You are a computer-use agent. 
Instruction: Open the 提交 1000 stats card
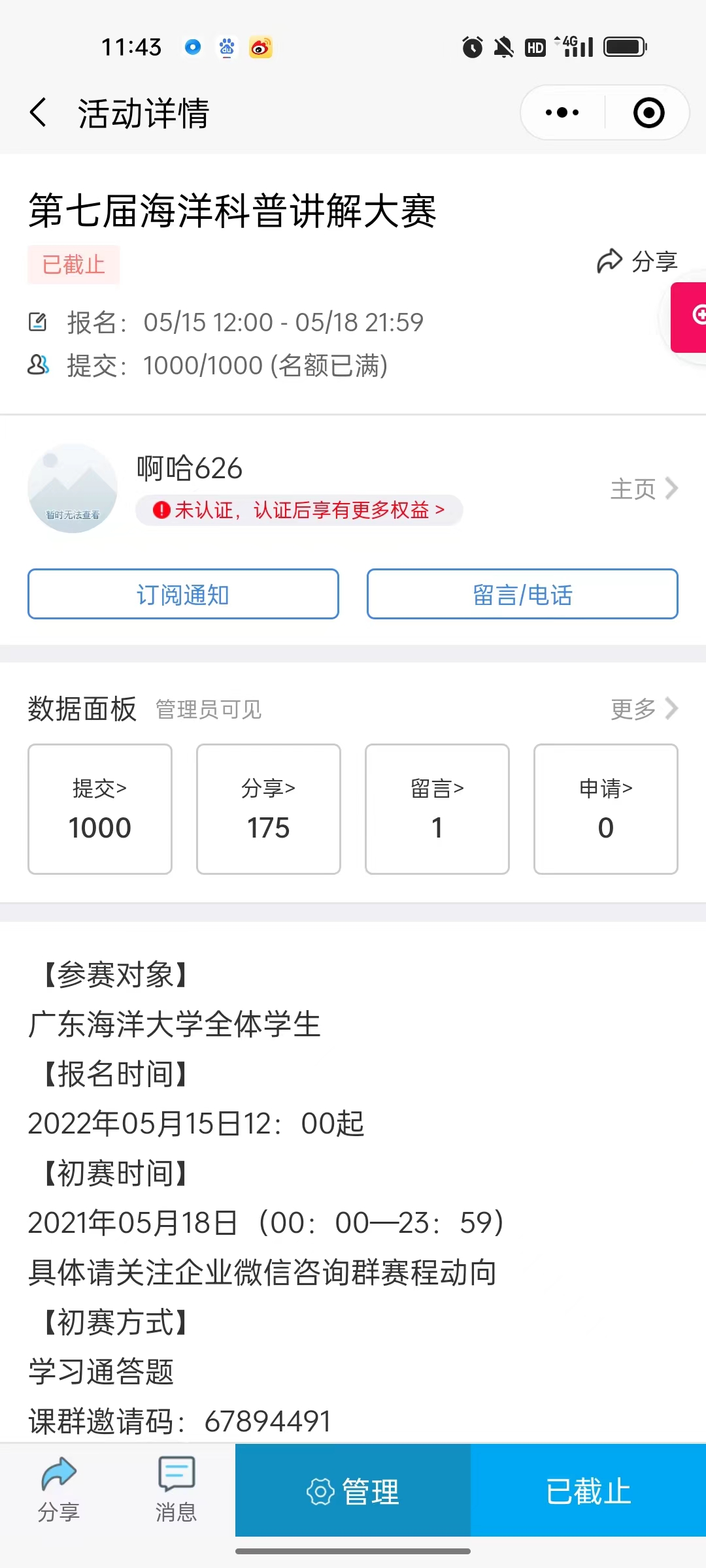pos(100,809)
